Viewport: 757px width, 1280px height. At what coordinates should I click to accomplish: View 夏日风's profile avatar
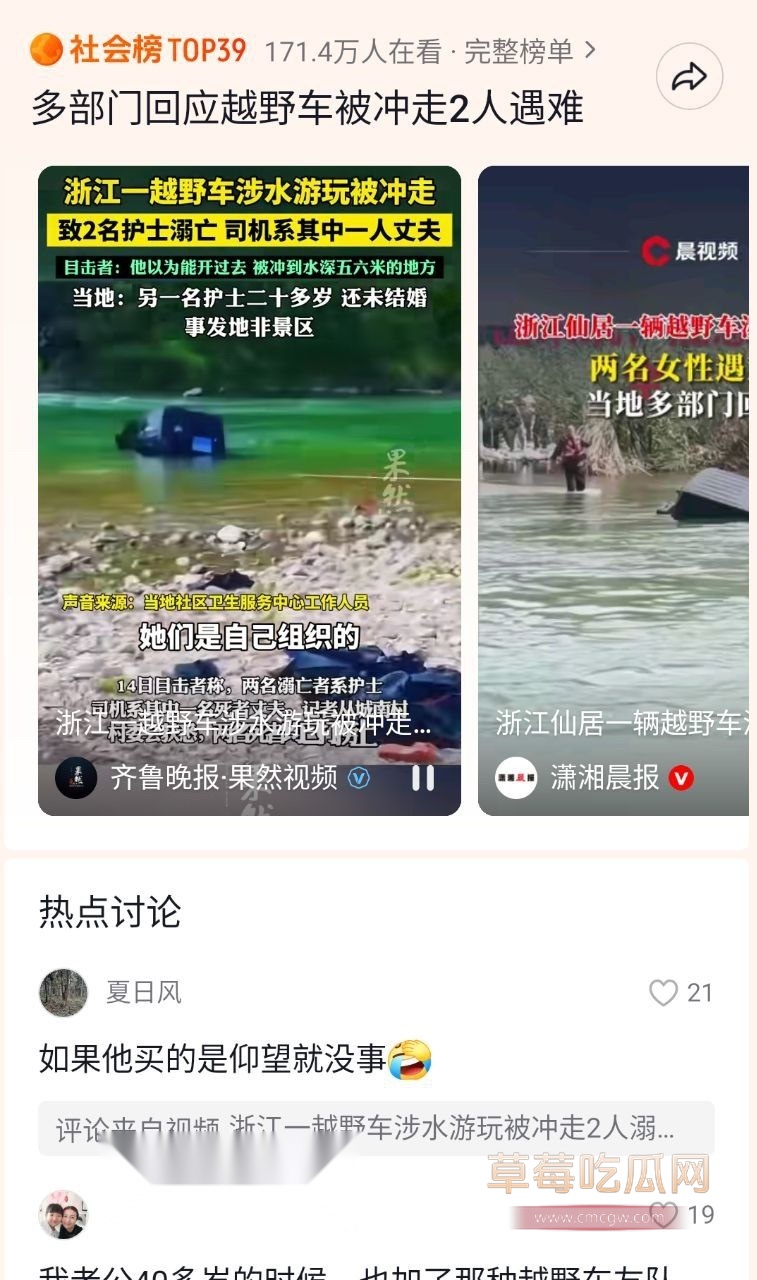pyautogui.click(x=63, y=992)
